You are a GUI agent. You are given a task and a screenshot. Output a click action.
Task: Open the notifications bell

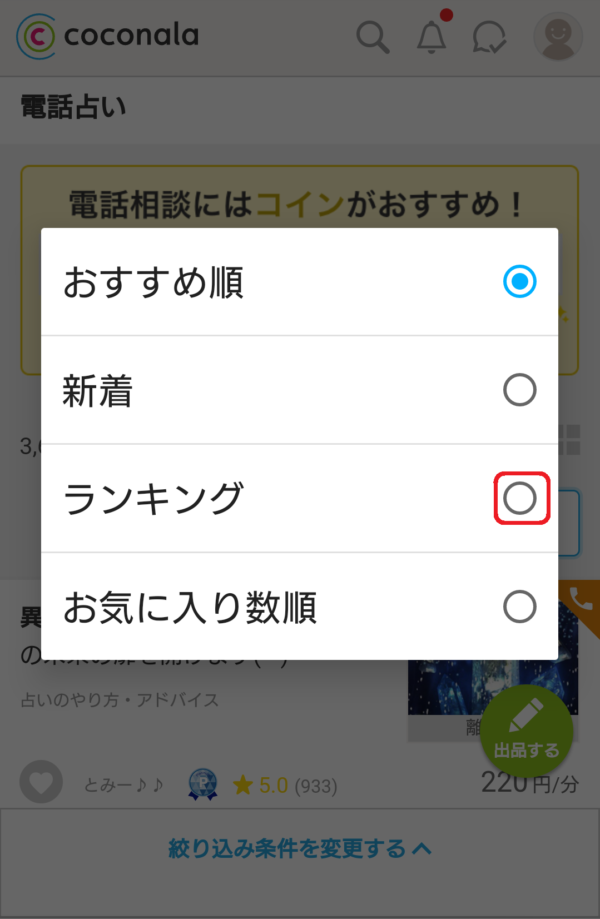click(431, 38)
